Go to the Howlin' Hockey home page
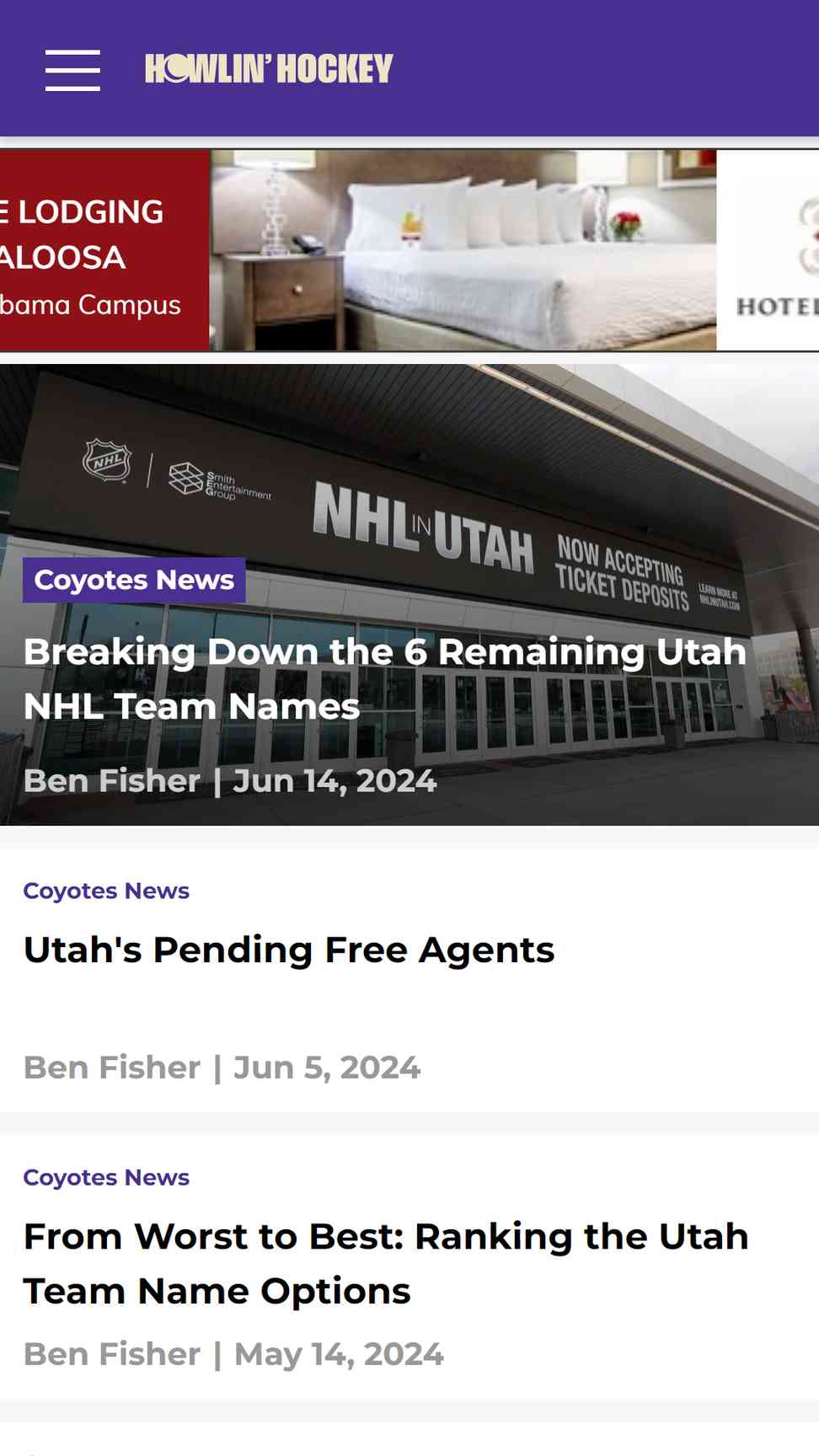The width and height of the screenshot is (819, 1456). point(269,69)
